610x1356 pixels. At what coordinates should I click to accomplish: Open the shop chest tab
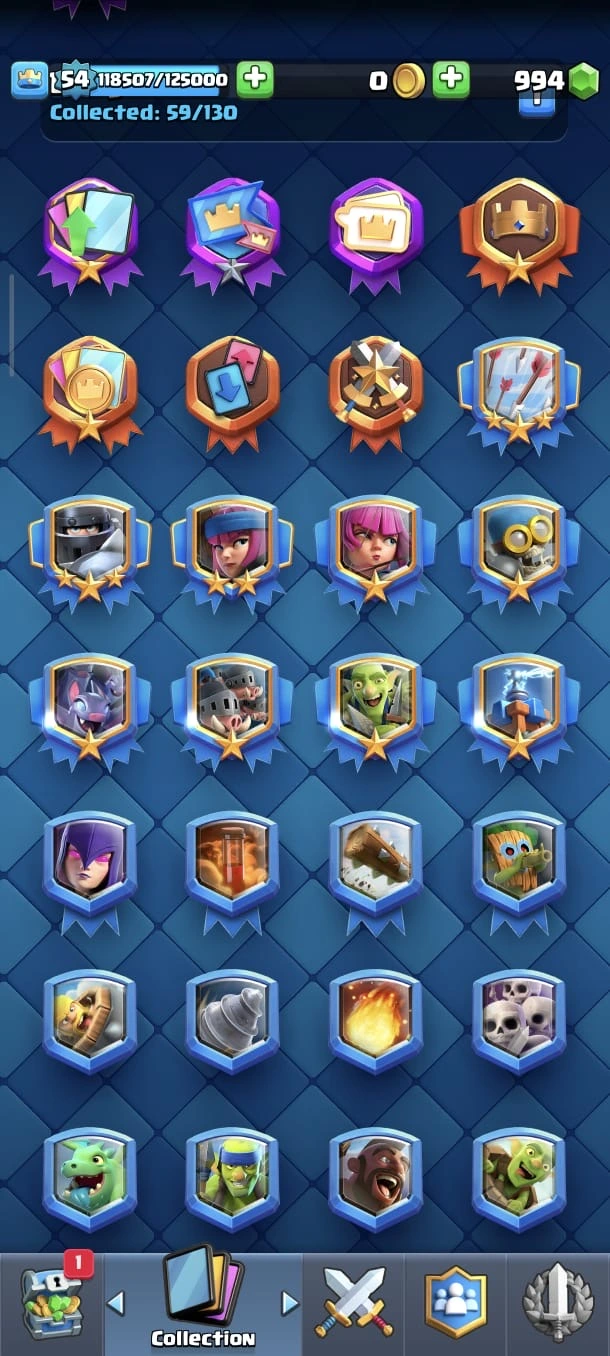51,1301
